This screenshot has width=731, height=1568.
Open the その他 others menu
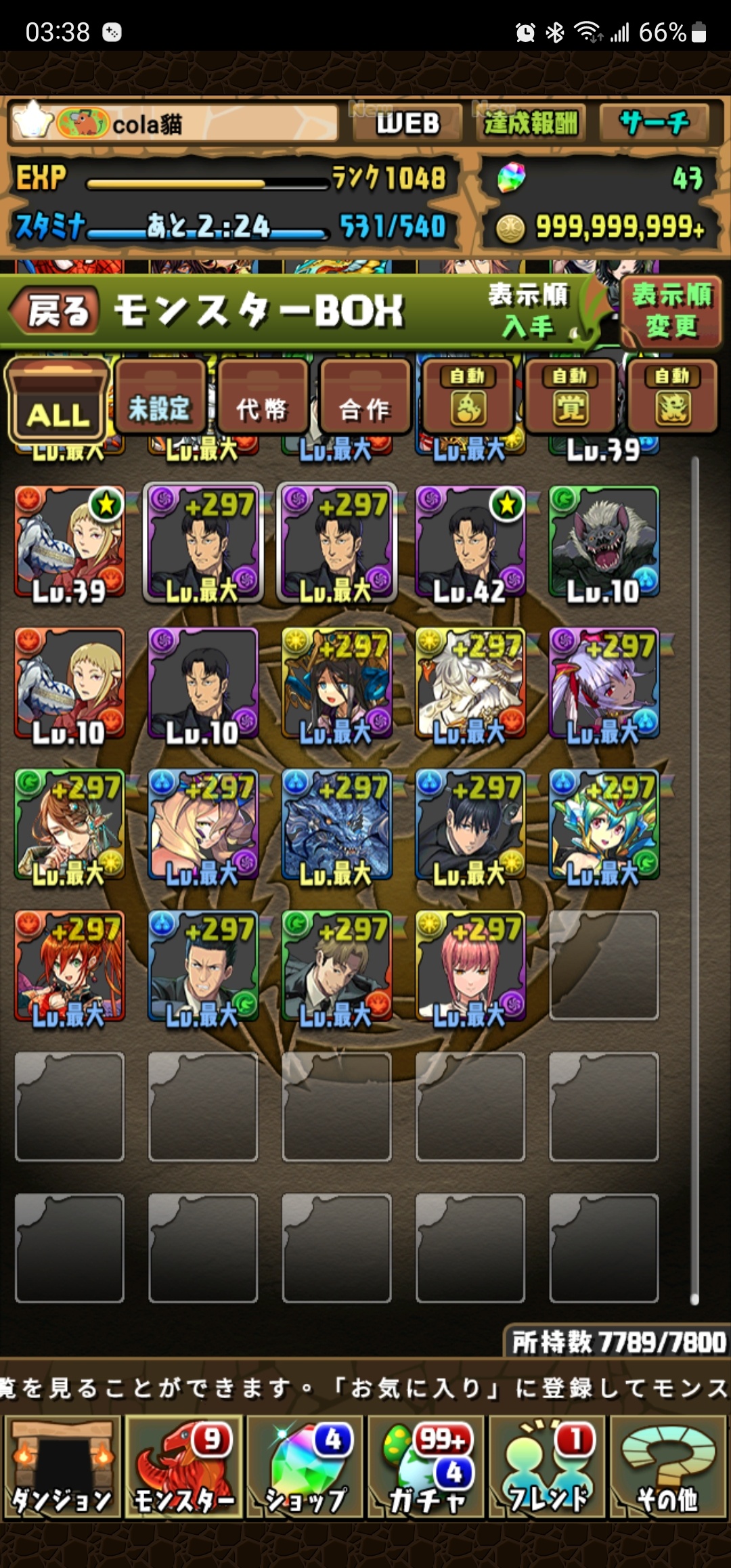coord(668,1466)
